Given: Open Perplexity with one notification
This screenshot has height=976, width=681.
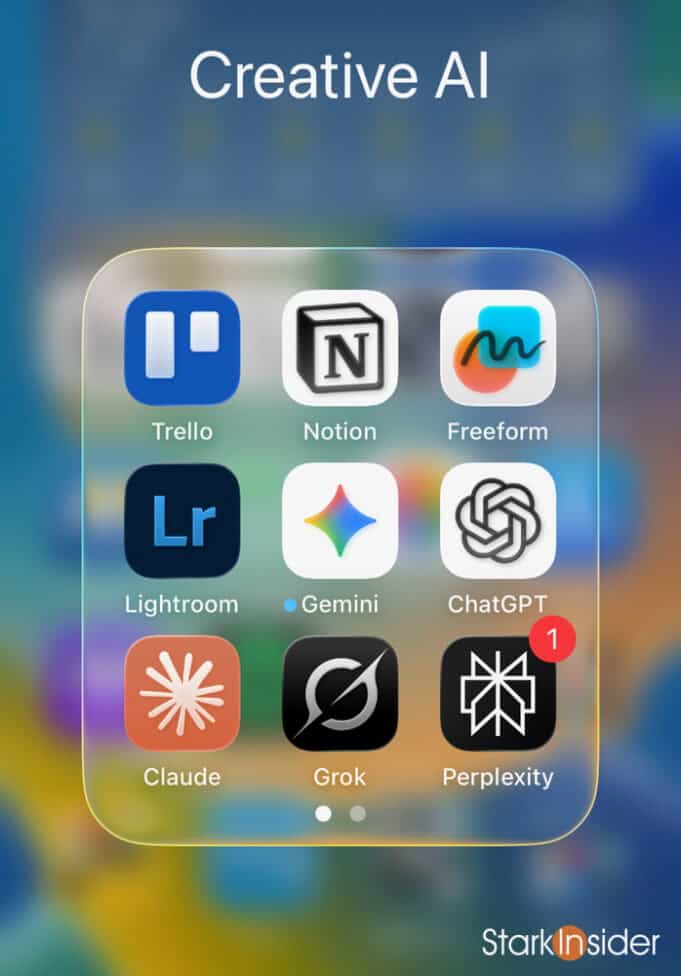Looking at the screenshot, I should pyautogui.click(x=498, y=694).
